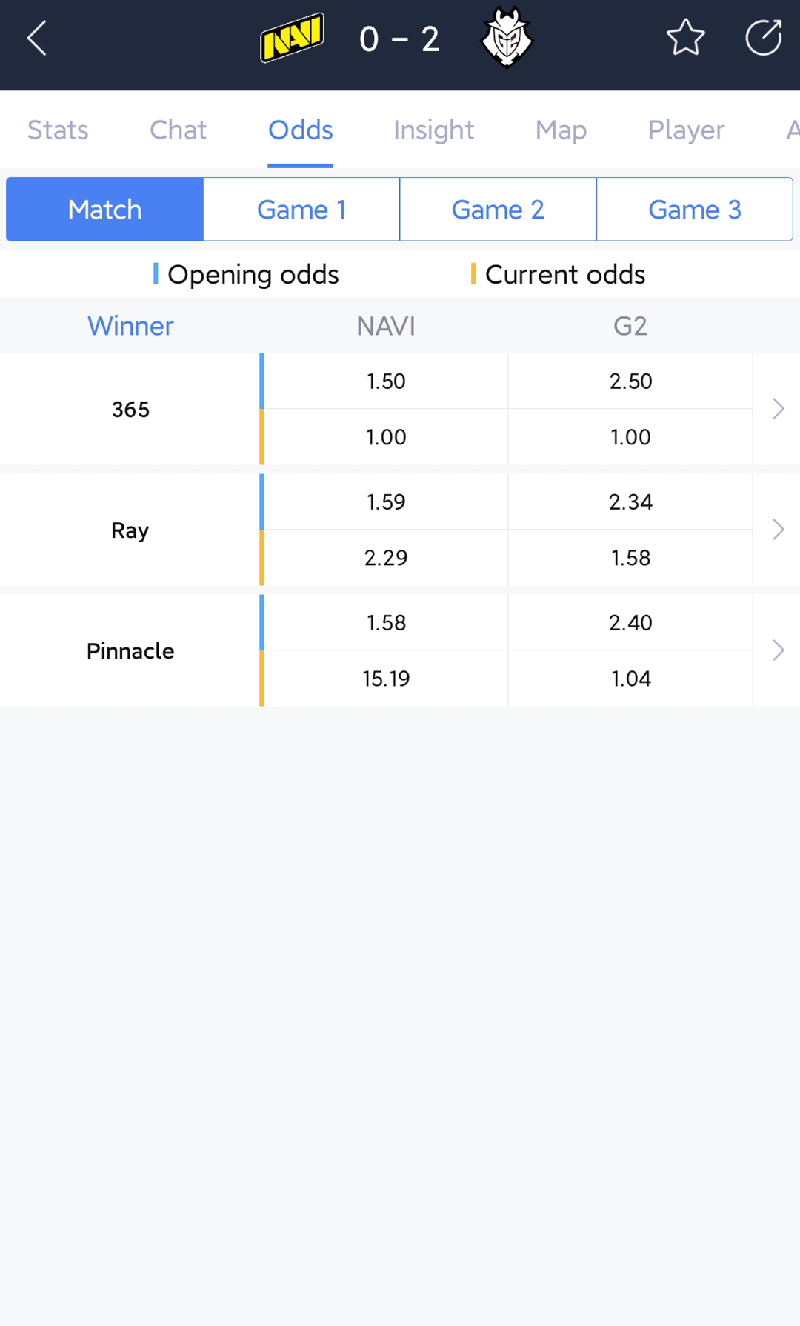800x1326 pixels.
Task: Go back using the top-left arrow
Action: point(37,40)
